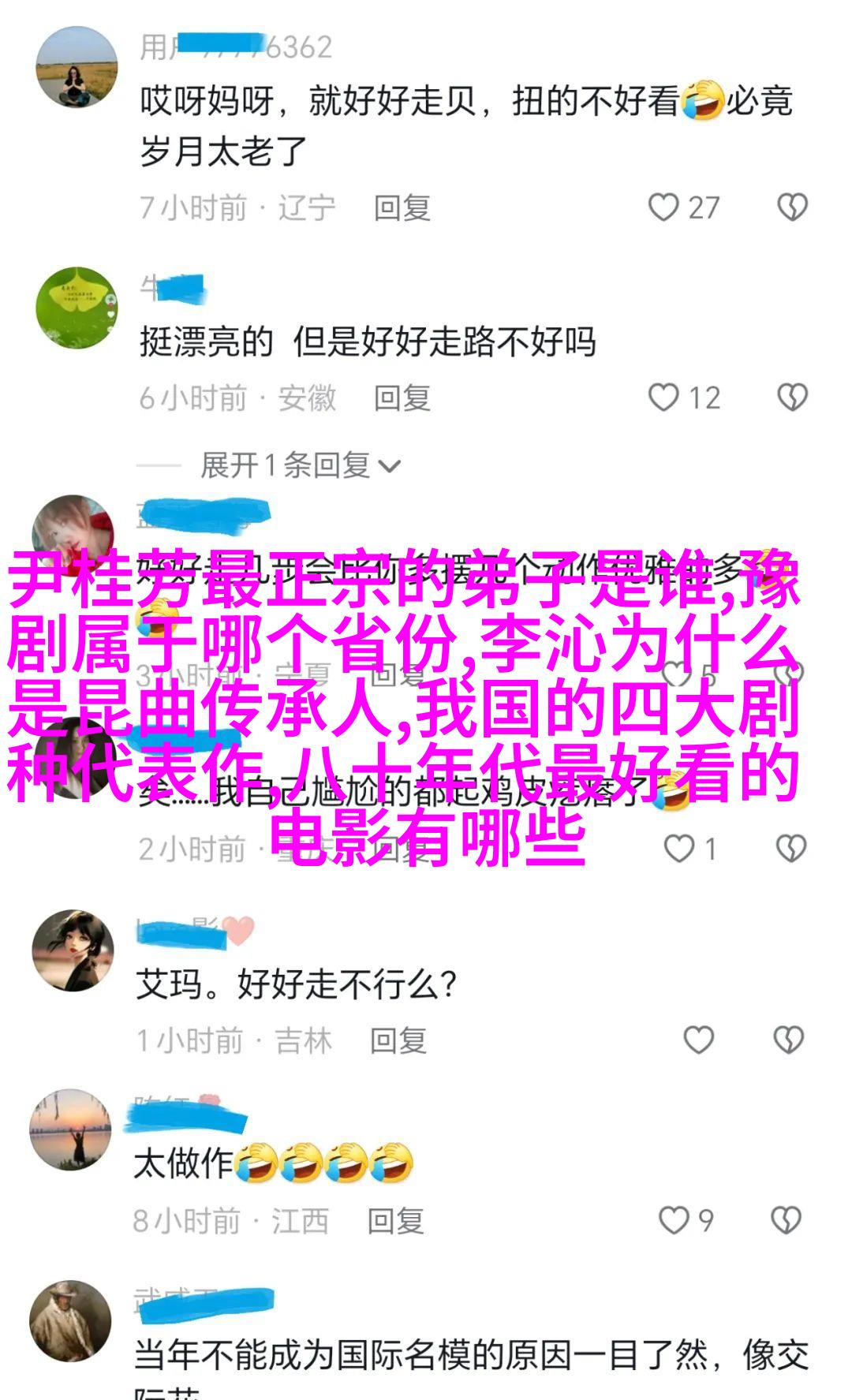Like the comment "艾玛。好好走不行么?"
This screenshot has height=1400, width=852.
pyautogui.click(x=698, y=1040)
